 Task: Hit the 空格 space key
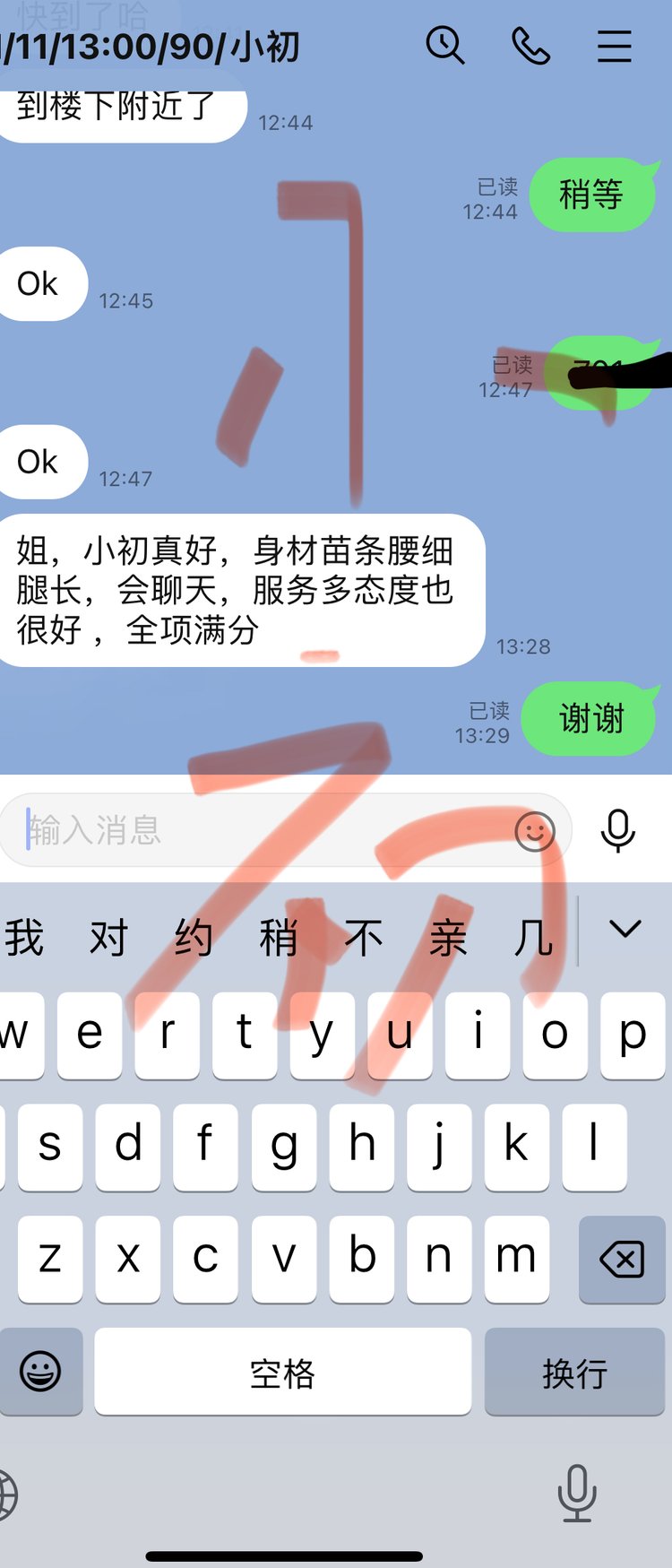282,1373
